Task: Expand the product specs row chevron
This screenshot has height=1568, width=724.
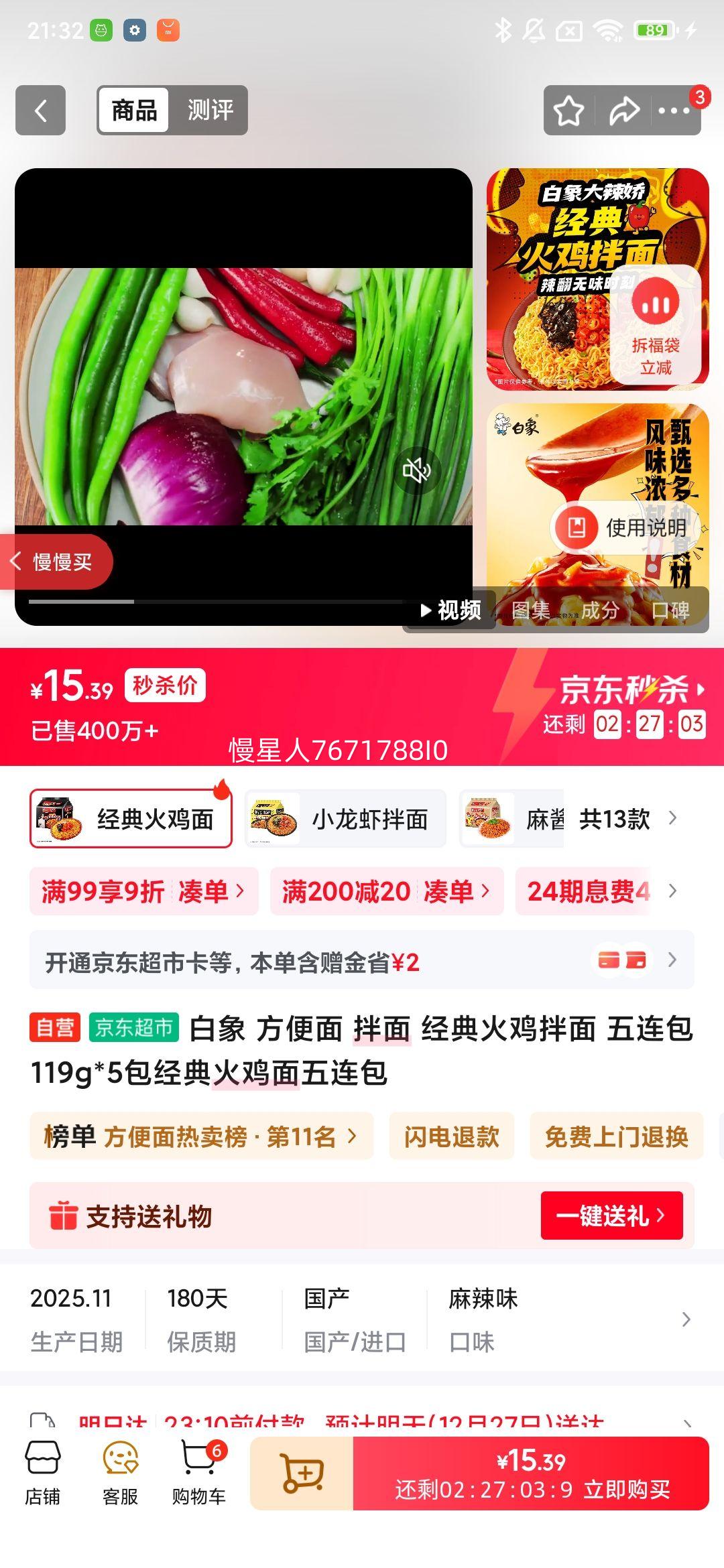Action: [685, 1319]
